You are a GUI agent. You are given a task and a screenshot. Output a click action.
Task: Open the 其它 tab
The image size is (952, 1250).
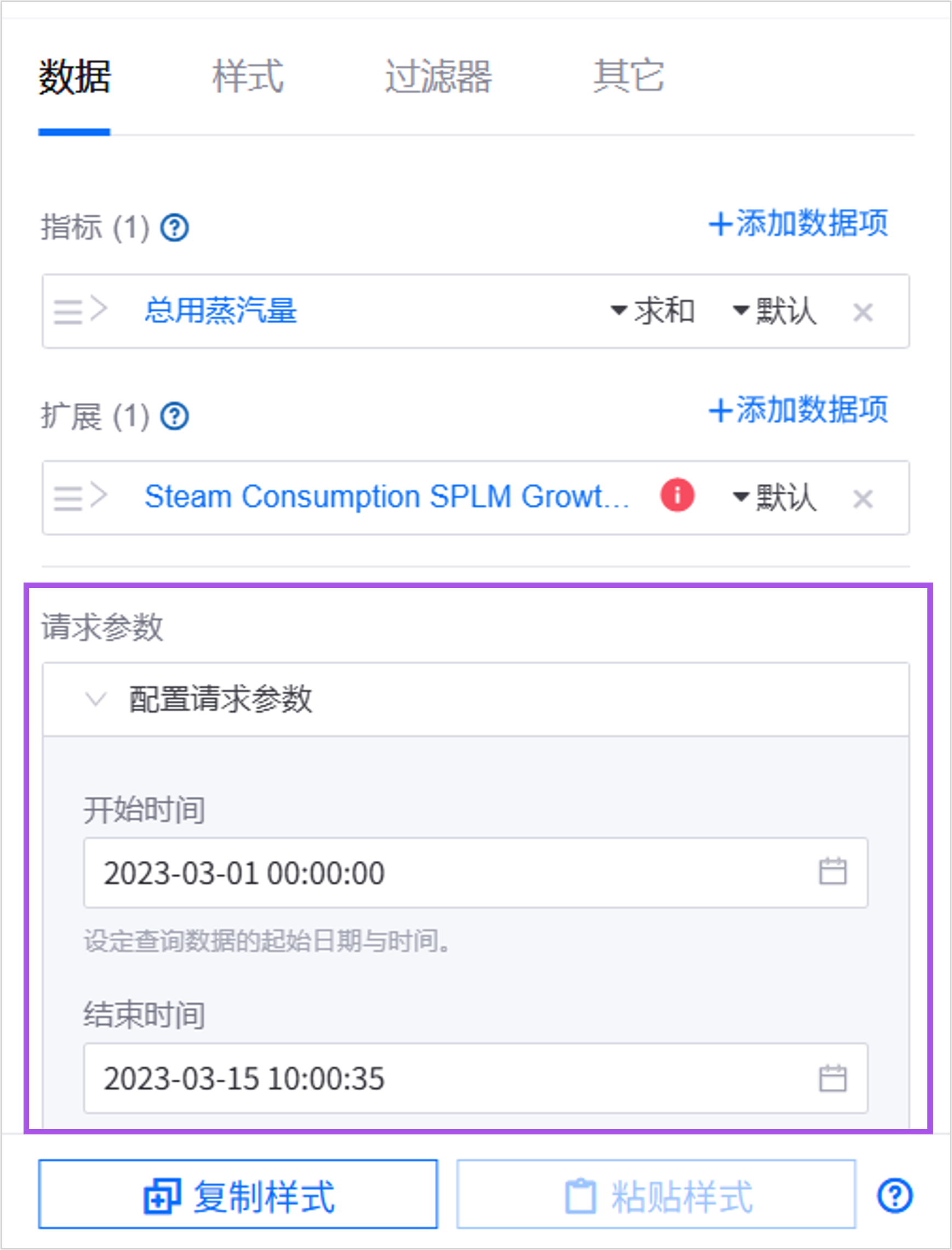click(x=628, y=77)
